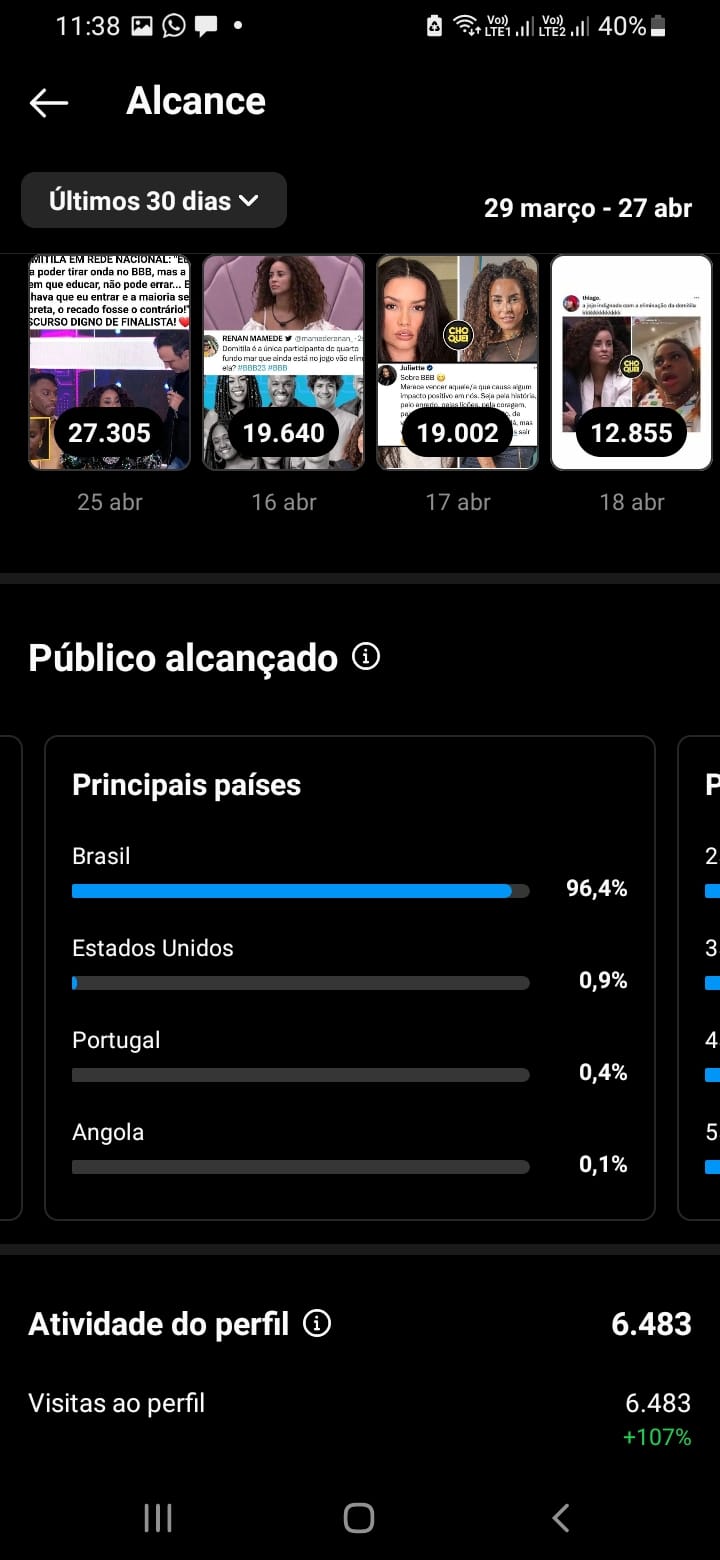The height and width of the screenshot is (1560, 720).
Task: Open the post with 19.640 reach
Action: (284, 362)
